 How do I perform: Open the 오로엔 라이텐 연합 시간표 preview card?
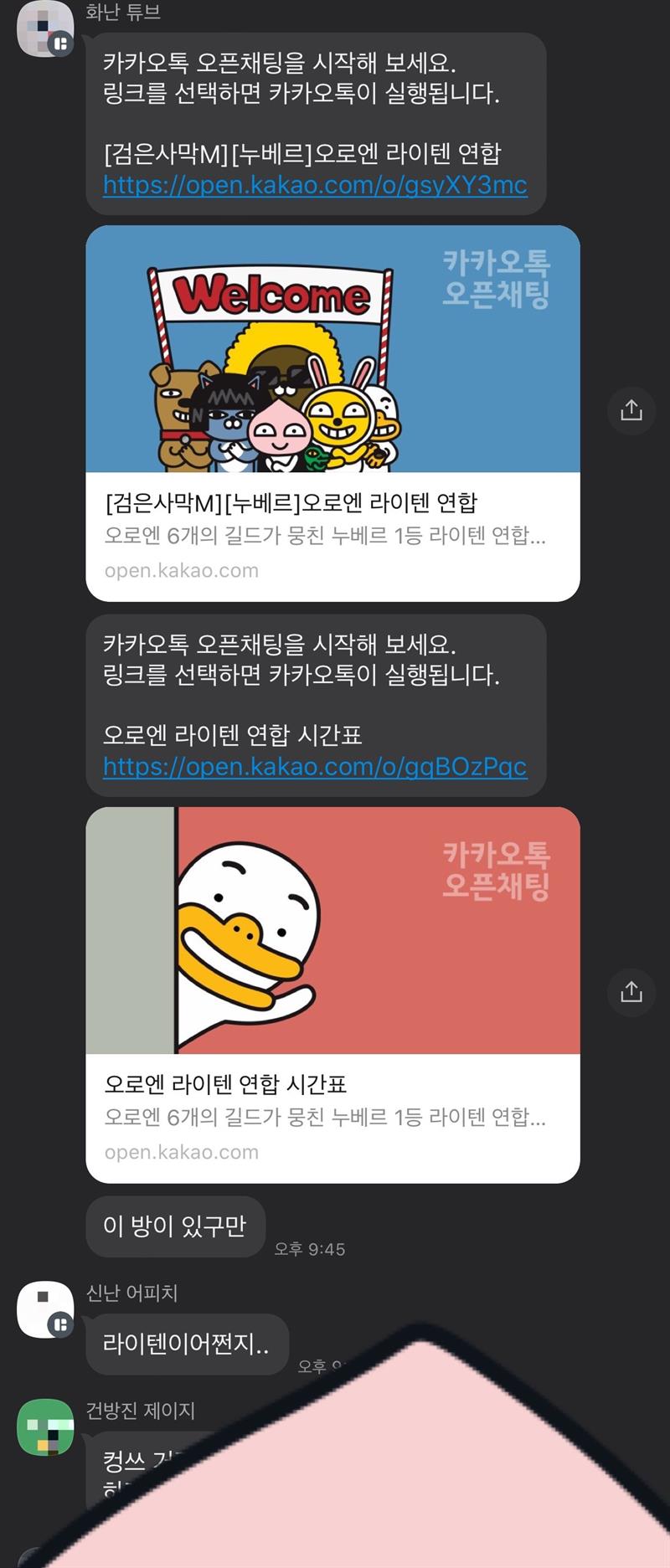click(332, 995)
